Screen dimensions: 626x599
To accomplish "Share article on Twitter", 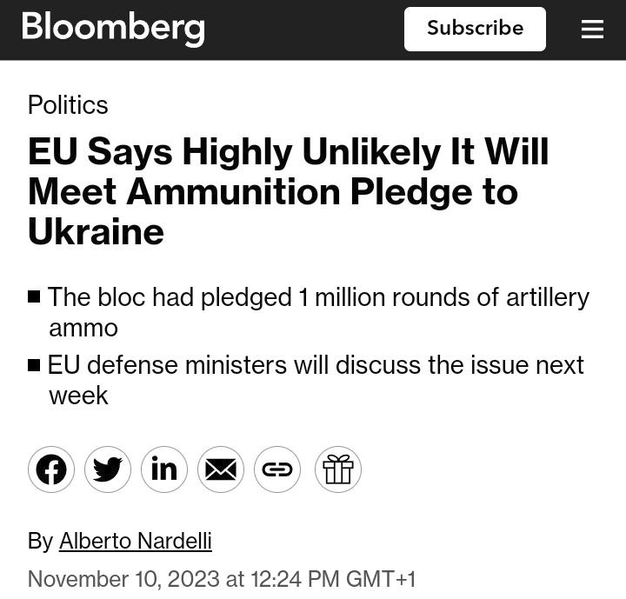I will point(107,469).
